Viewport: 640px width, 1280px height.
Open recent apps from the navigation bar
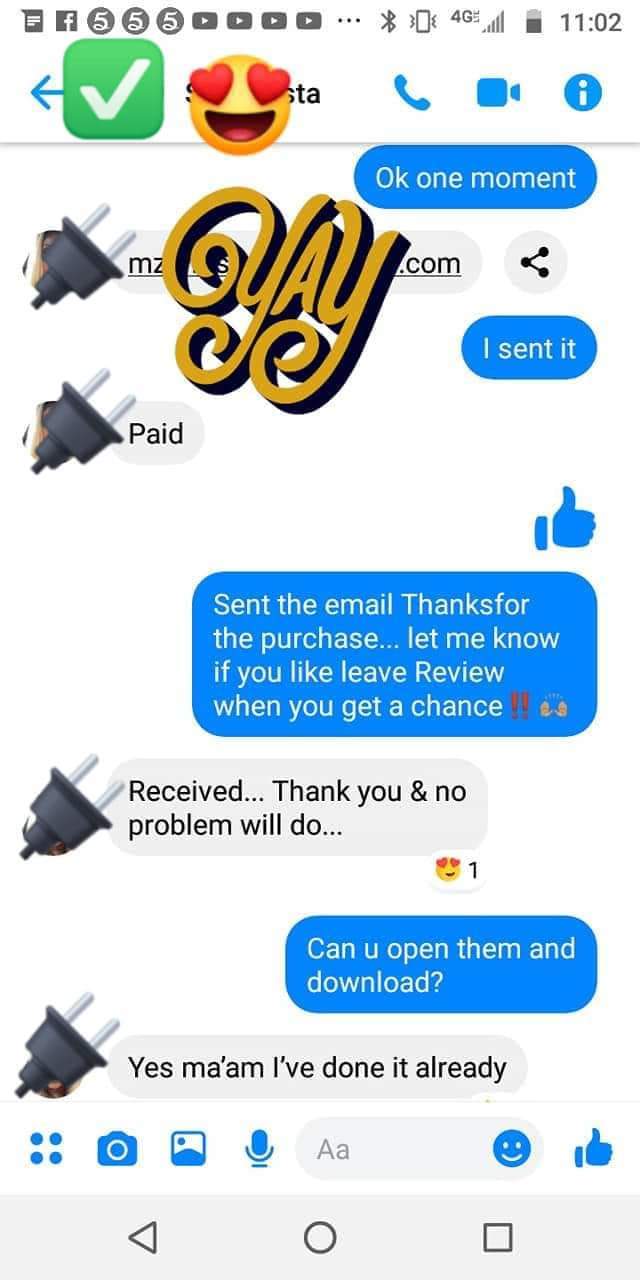pos(497,1238)
